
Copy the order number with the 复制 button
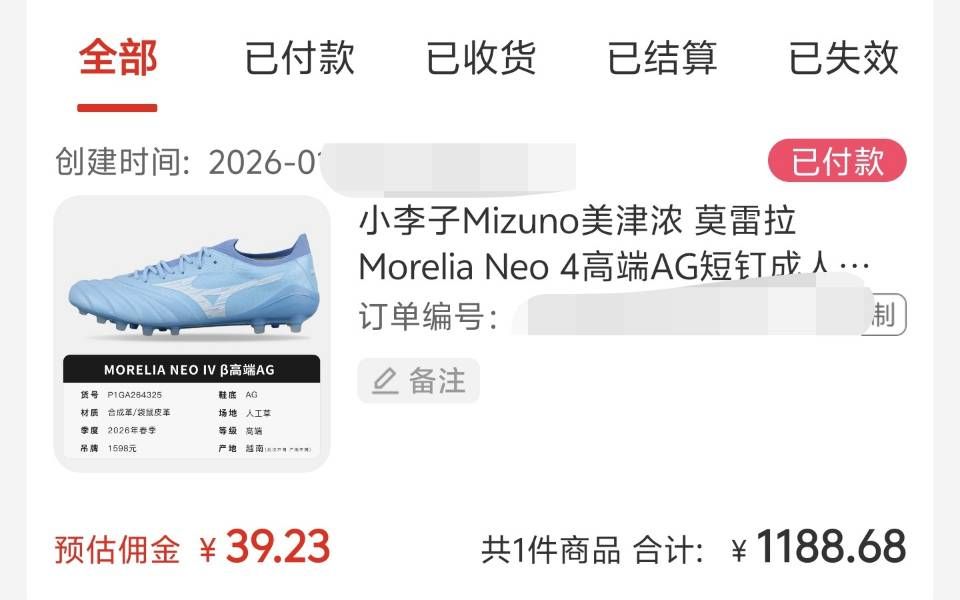tap(884, 316)
